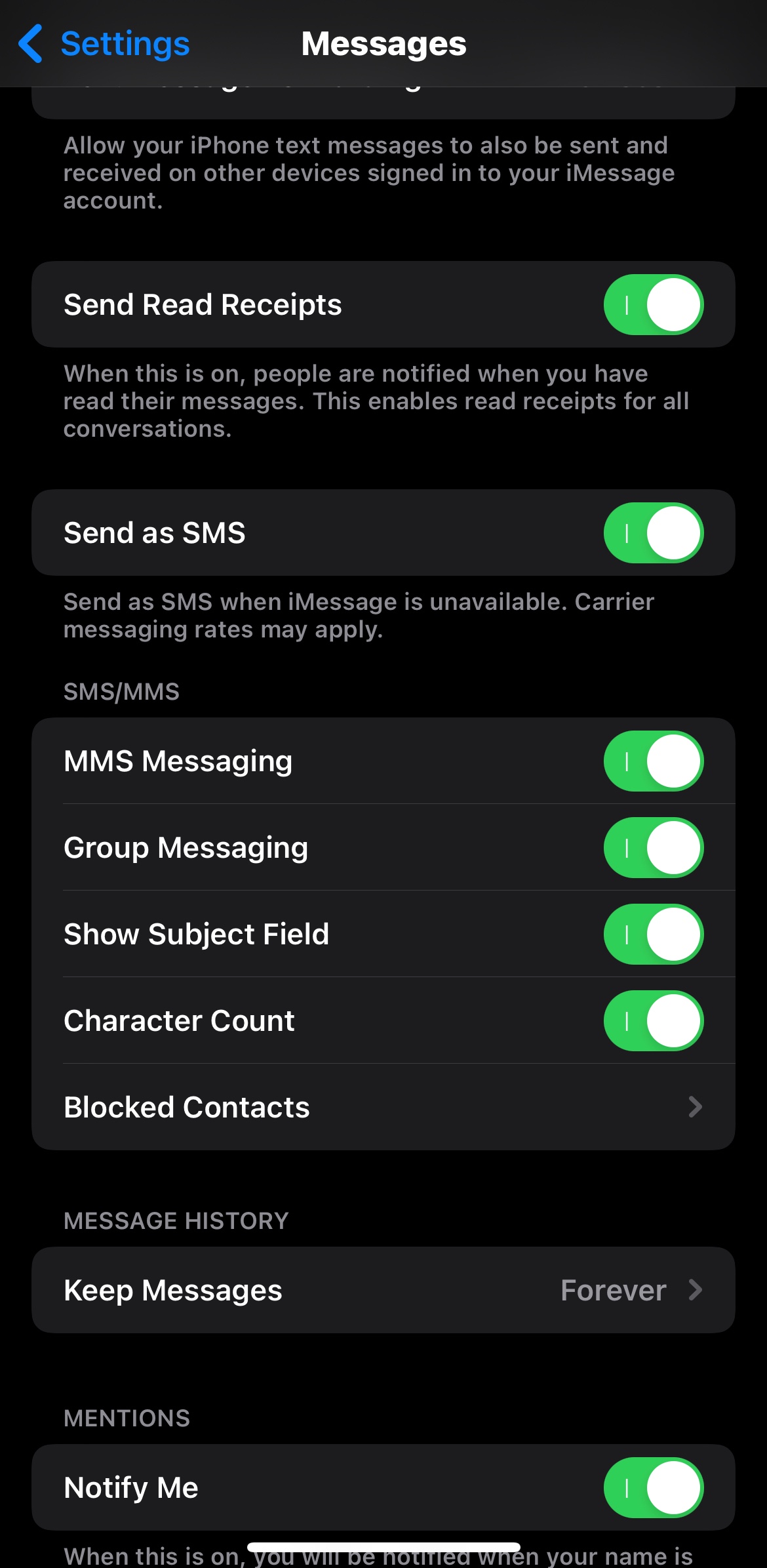767x1568 pixels.
Task: Open Keep Messages duration setting
Action: [383, 1290]
